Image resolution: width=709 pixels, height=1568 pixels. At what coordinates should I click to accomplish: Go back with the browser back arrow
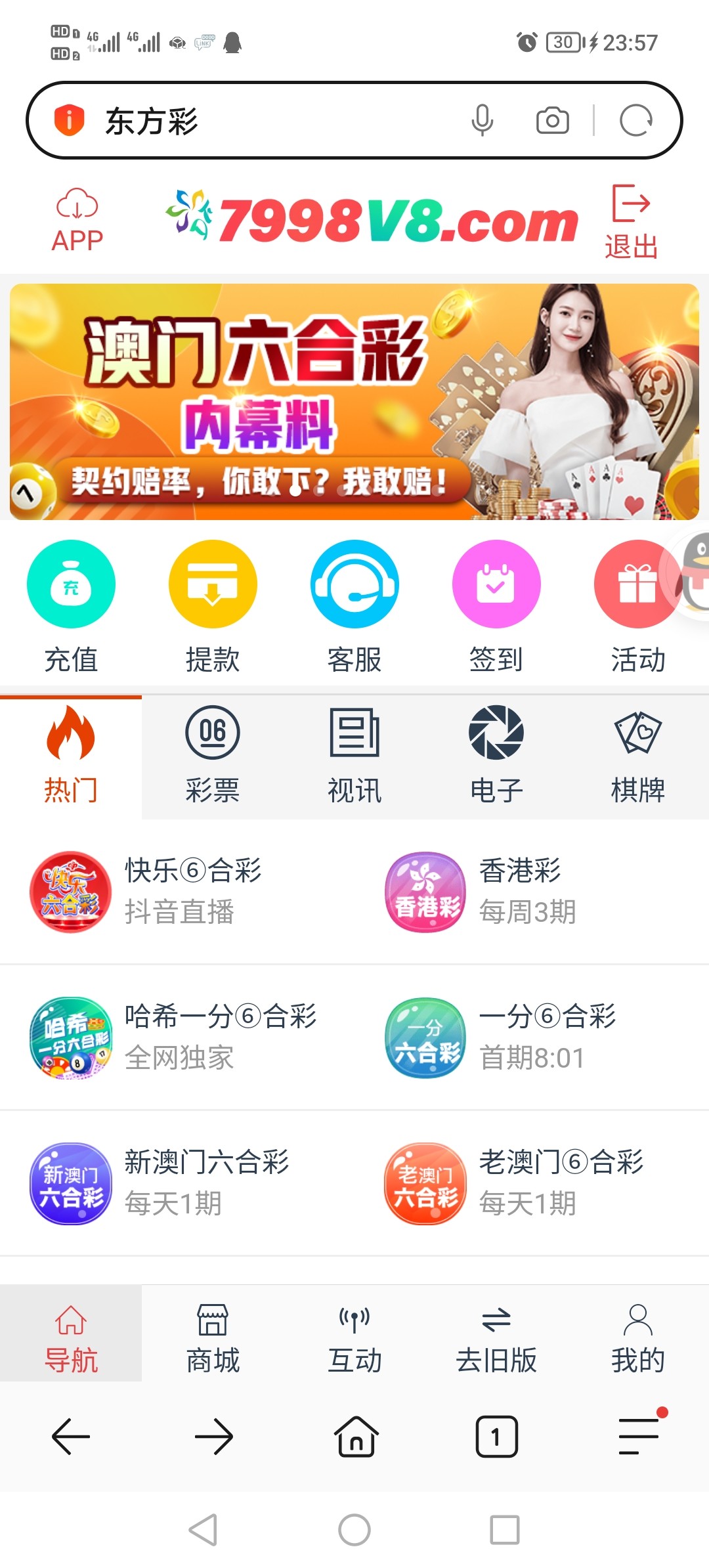[71, 1437]
